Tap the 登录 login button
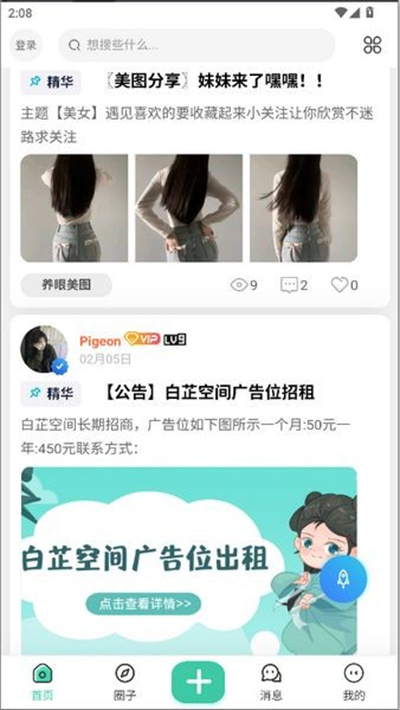The width and height of the screenshot is (400, 710). [x=26, y=45]
